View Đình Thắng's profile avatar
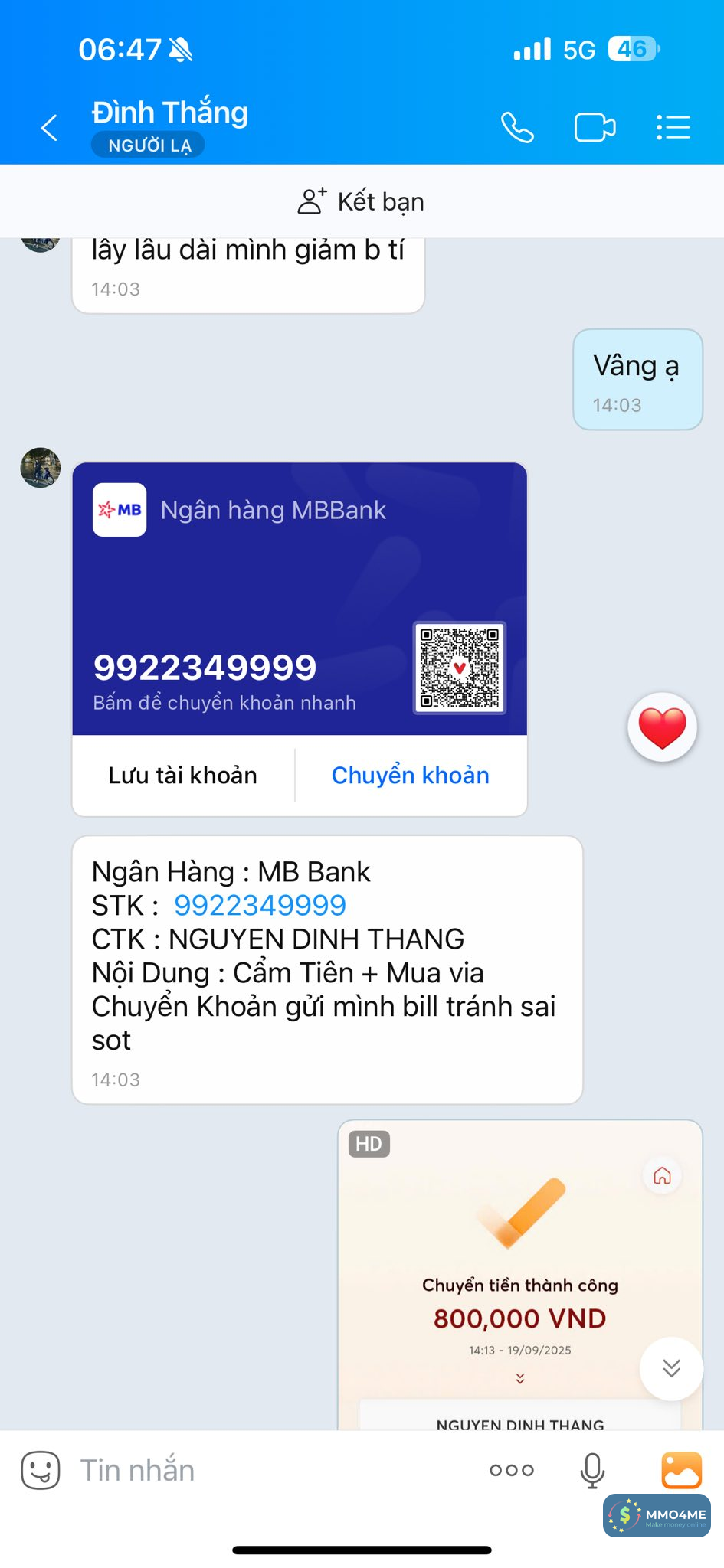Screen dimensions: 724x1568 pyautogui.click(x=41, y=468)
